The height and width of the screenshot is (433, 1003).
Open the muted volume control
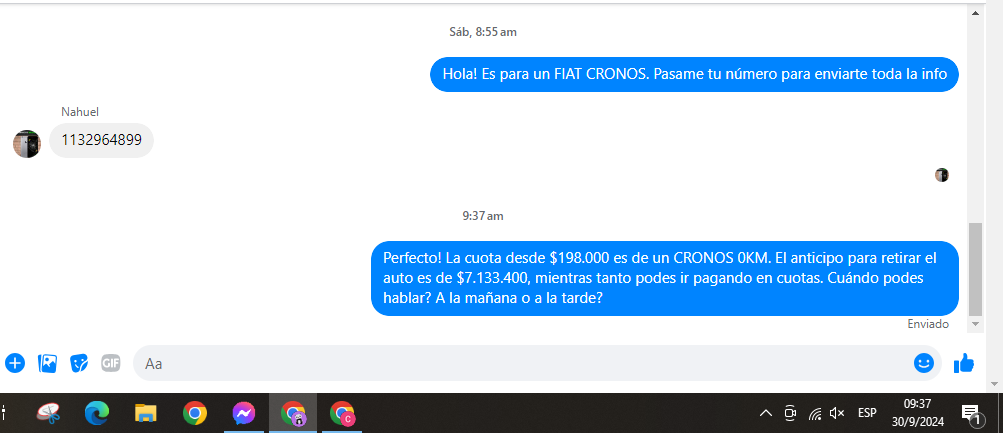pos(837,412)
